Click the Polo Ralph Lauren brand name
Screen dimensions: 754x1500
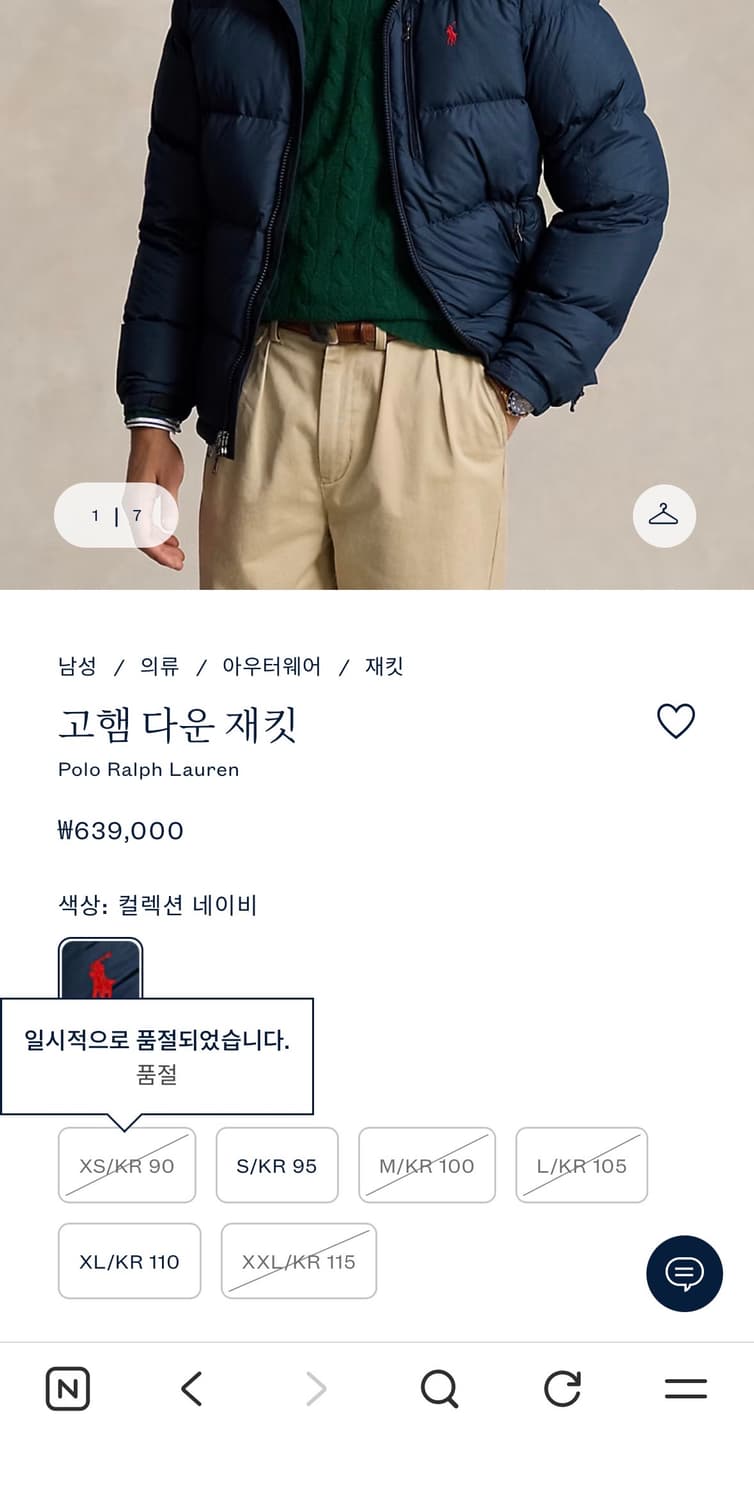point(148,770)
